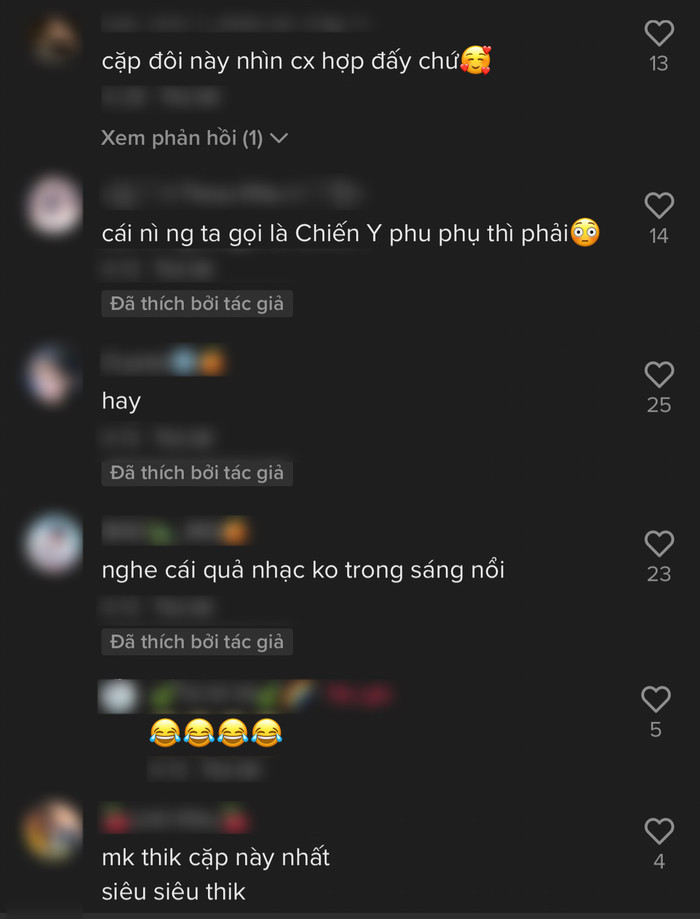This screenshot has height=919, width=700.
Task: Open avatar of 'Chiến Y phu phụ' commenter
Action: pos(52,206)
